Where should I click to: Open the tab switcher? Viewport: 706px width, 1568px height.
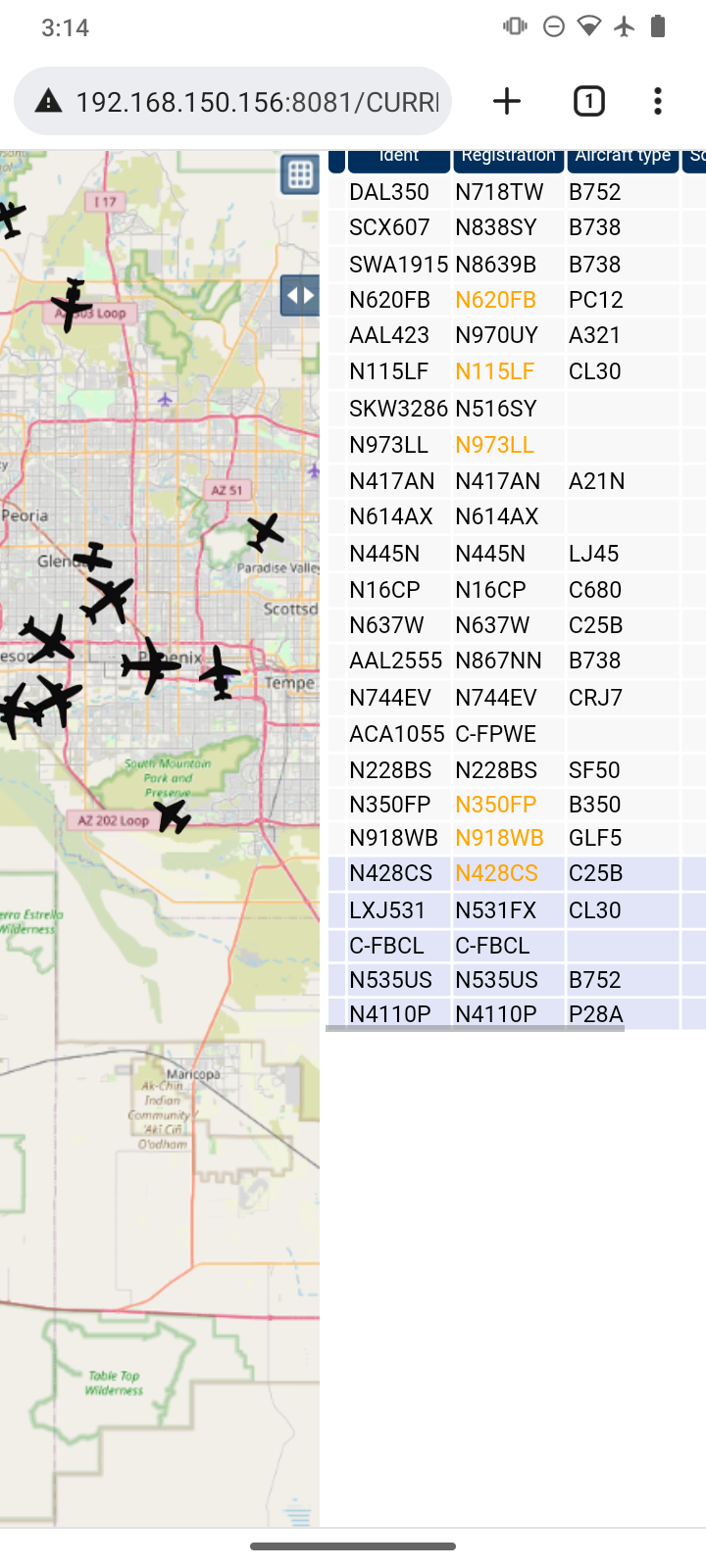[x=588, y=101]
